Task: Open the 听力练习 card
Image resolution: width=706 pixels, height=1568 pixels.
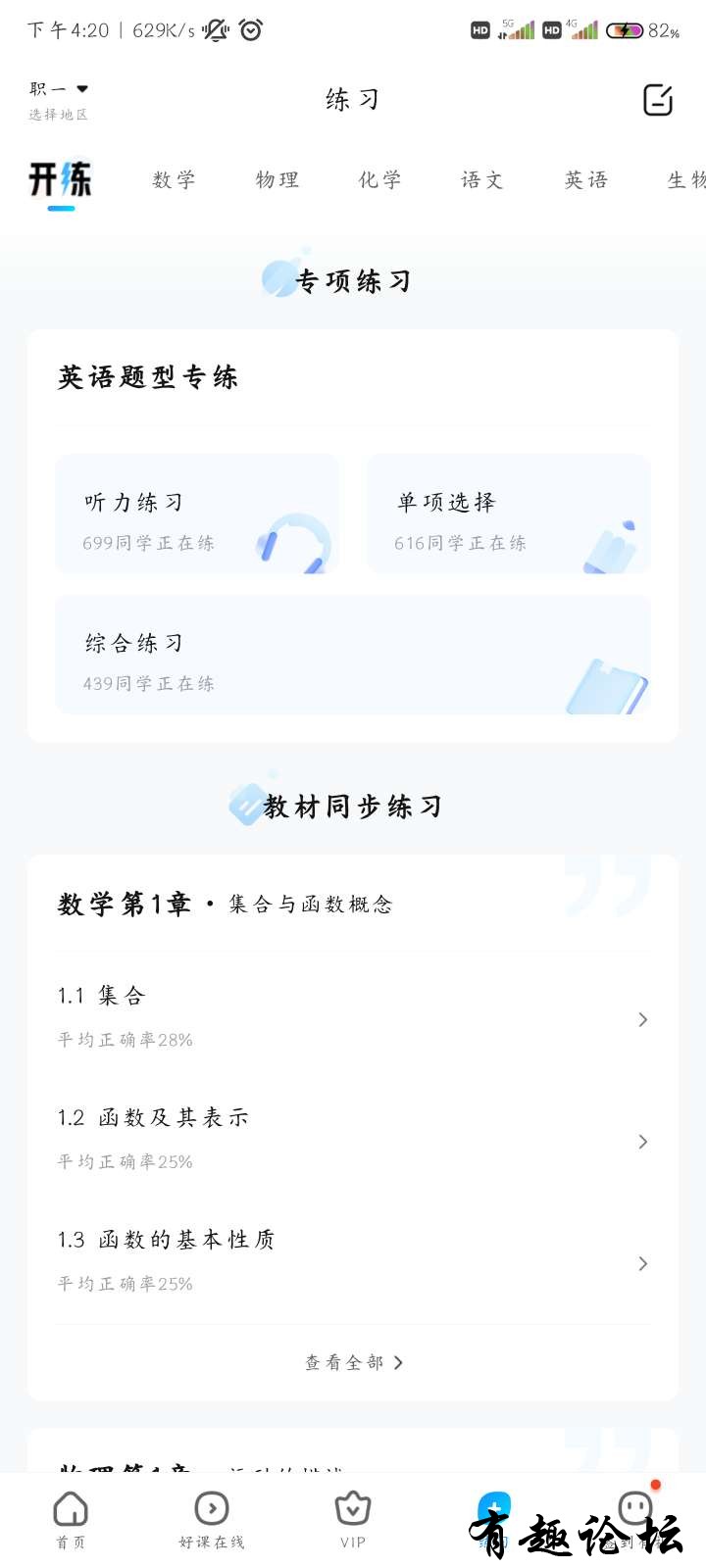Action: [197, 514]
